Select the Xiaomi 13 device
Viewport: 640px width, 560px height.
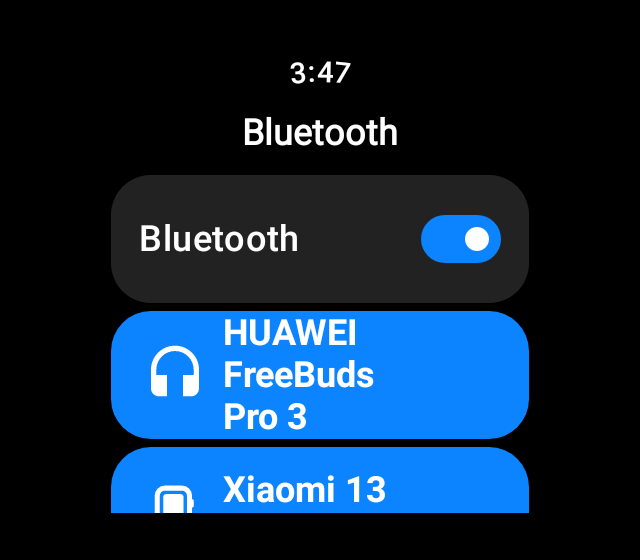320,485
